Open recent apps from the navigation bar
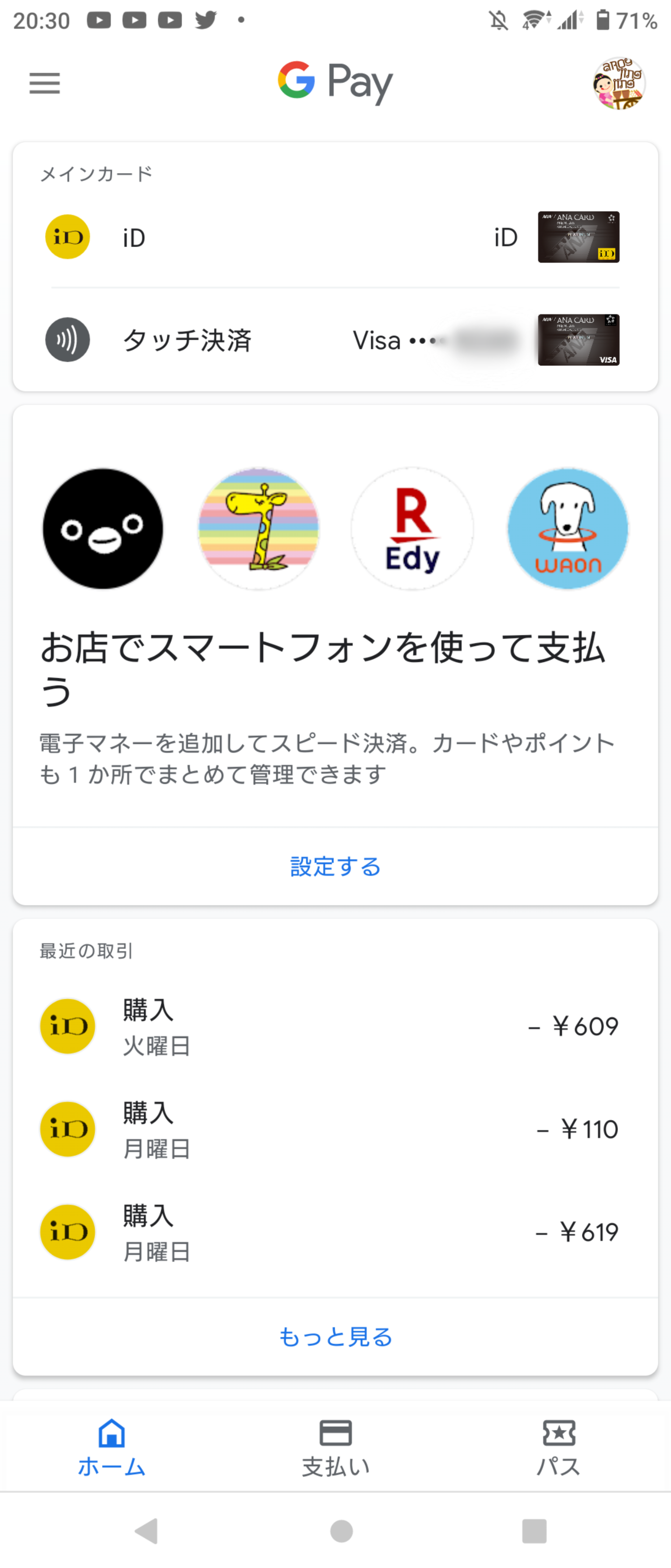671x1568 pixels. click(x=534, y=1531)
